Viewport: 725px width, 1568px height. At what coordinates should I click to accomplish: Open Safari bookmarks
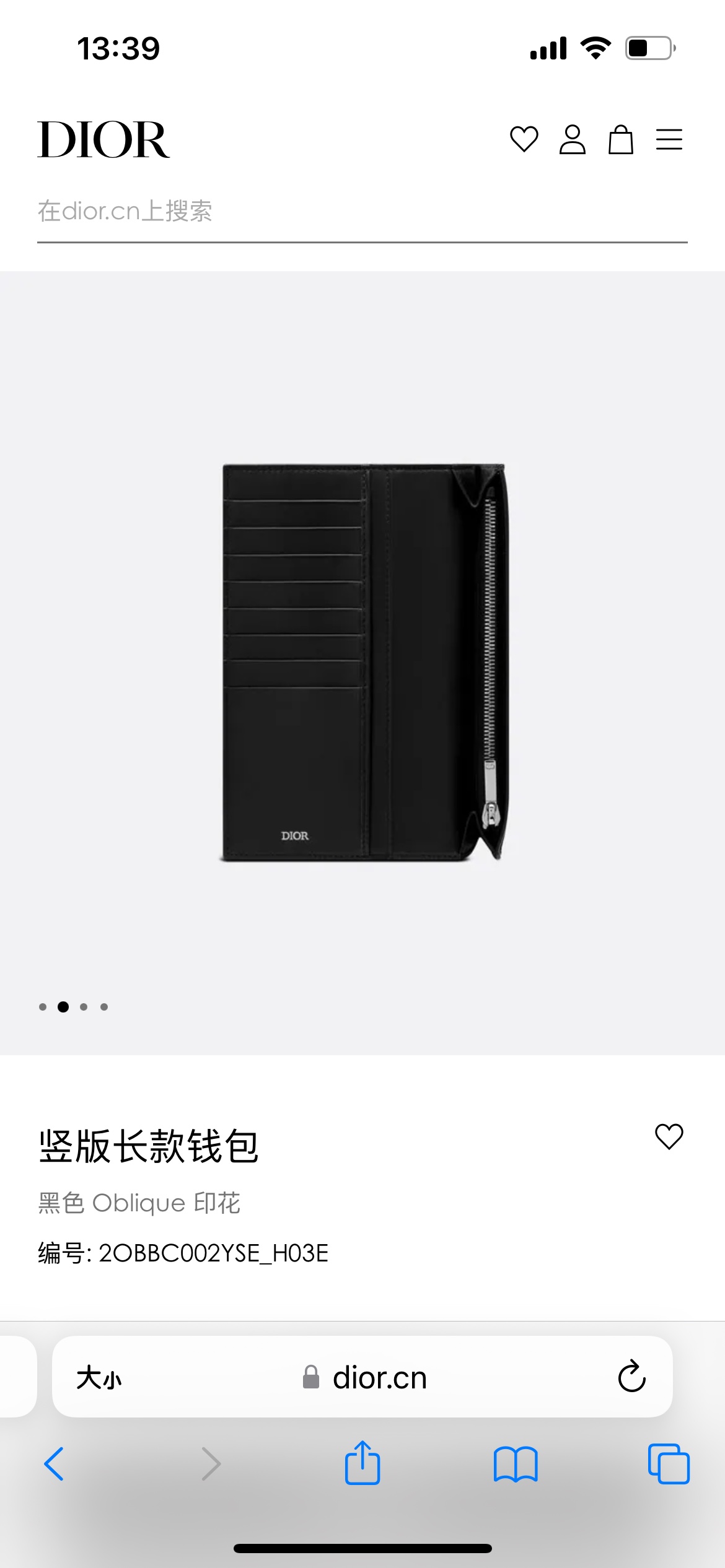click(516, 1464)
